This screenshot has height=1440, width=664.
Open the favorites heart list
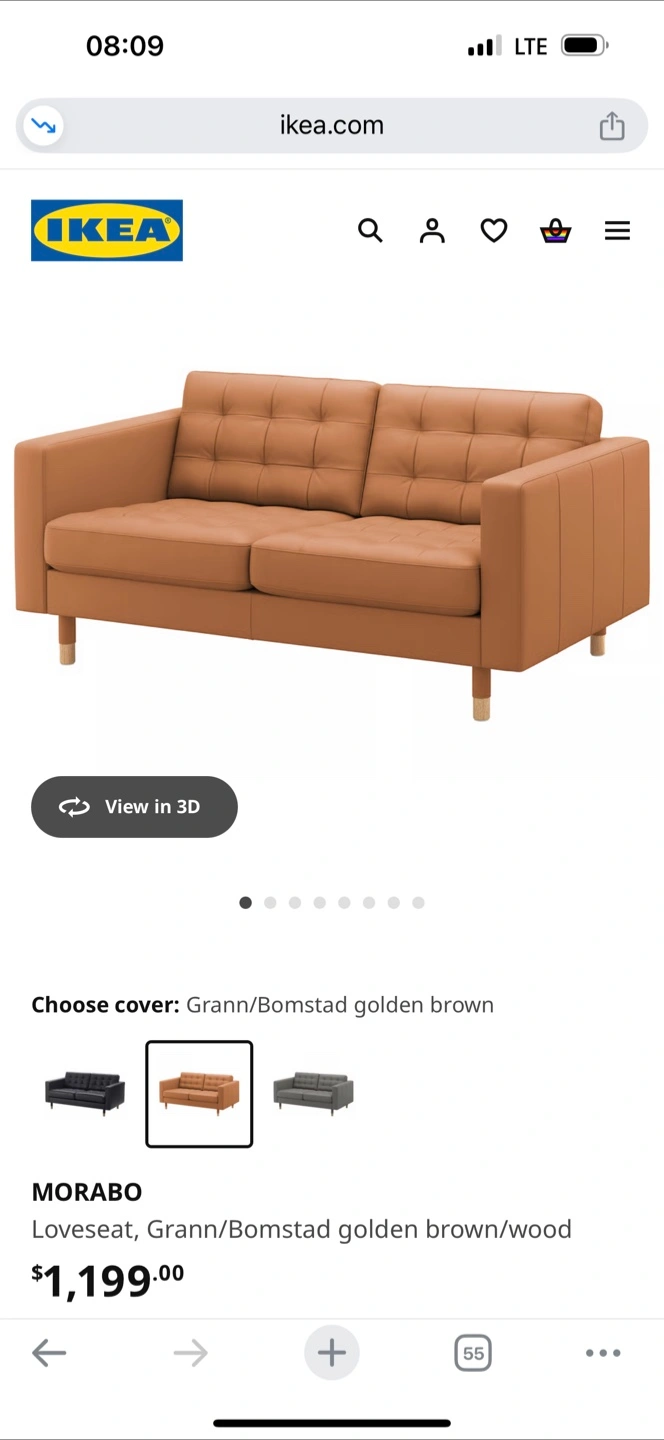click(494, 231)
